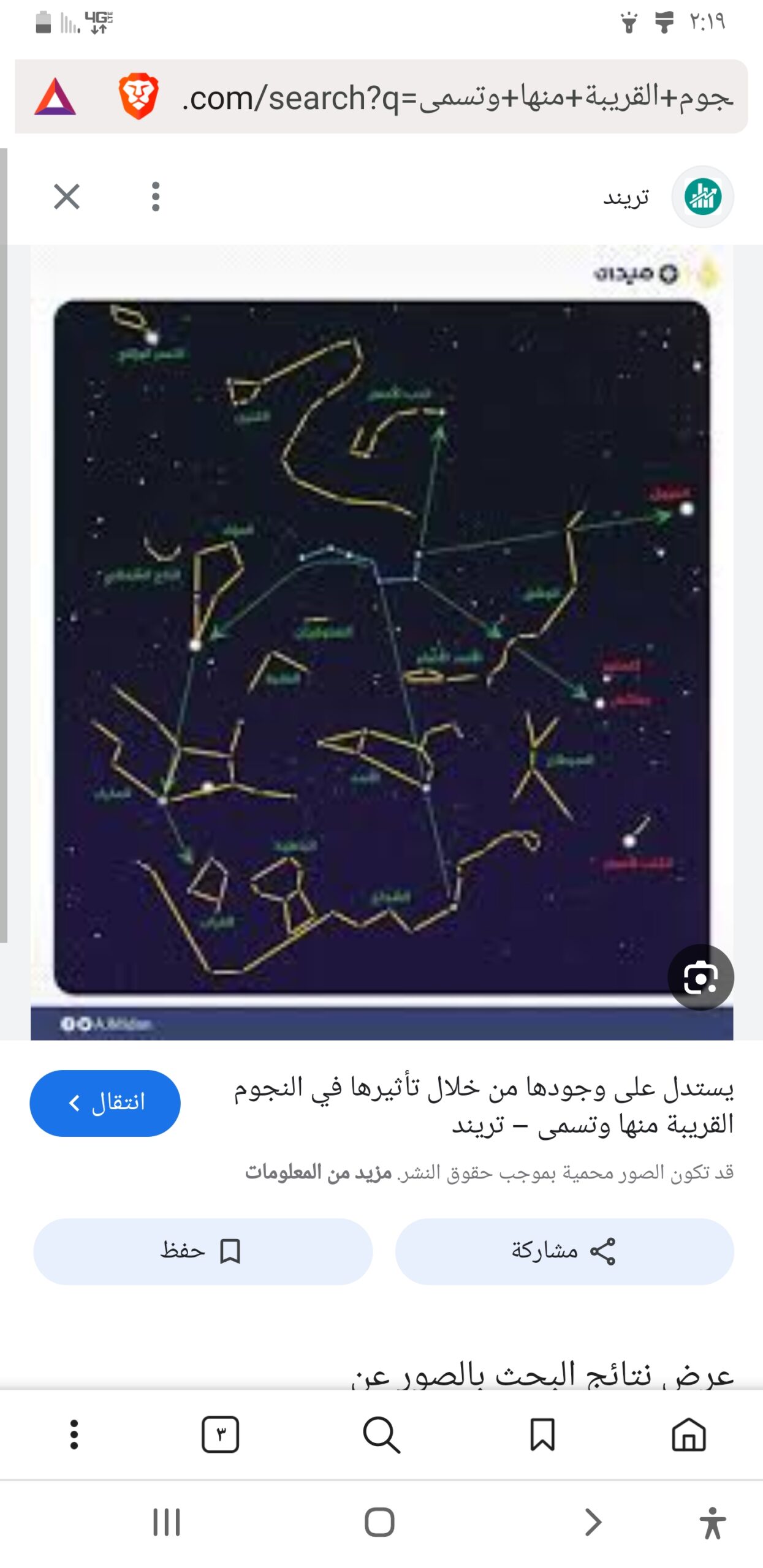Go to the browser home page
The image size is (763, 1568).
click(689, 1434)
